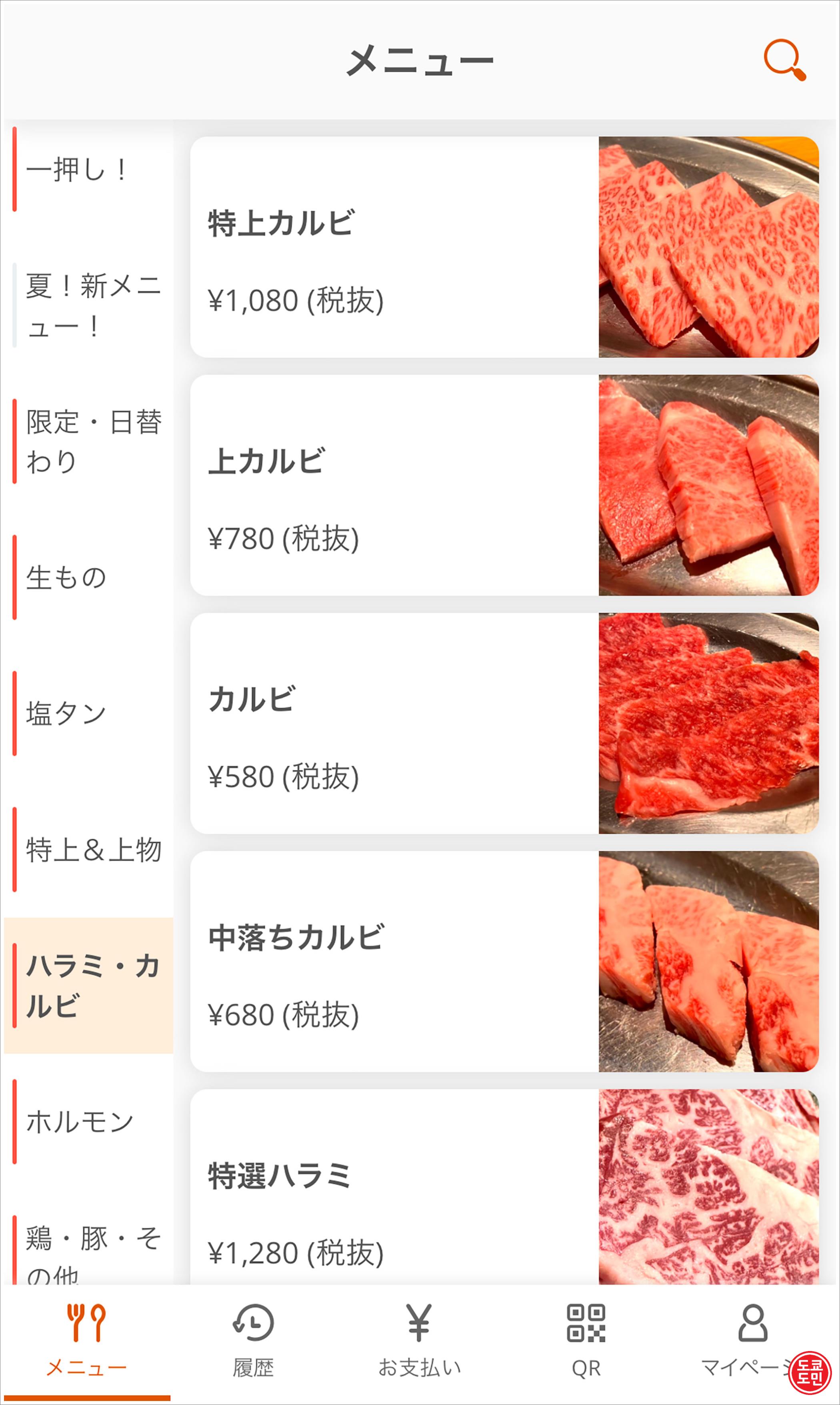Open the search magnifier icon
This screenshot has height=1405, width=840.
pyautogui.click(x=784, y=60)
